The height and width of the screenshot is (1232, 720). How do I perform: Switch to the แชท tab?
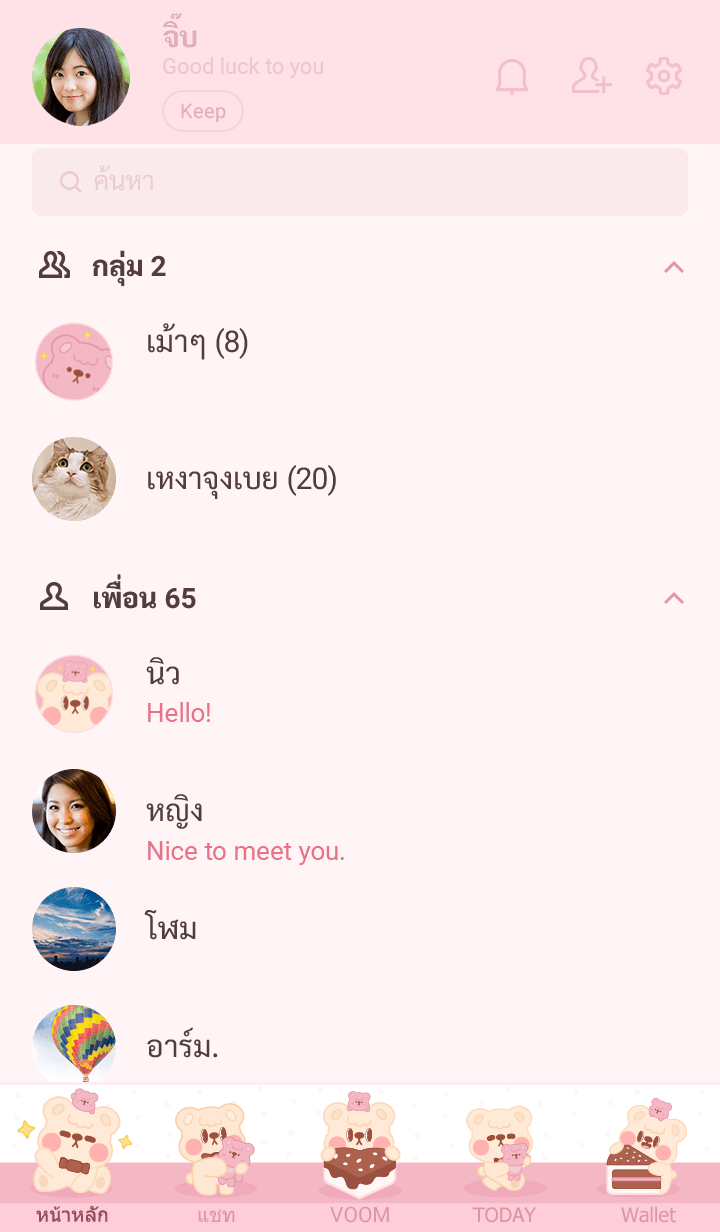pos(216,1160)
